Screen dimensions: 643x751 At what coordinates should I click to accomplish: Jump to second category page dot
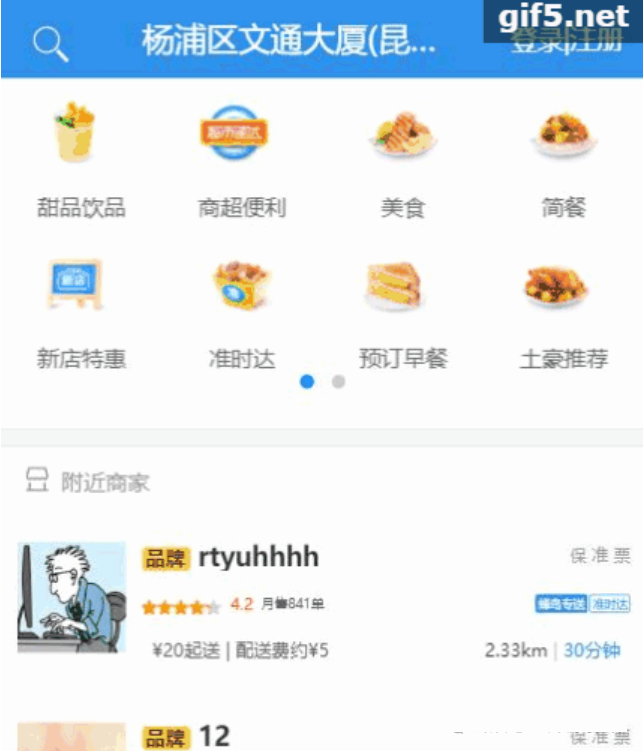pos(338,382)
